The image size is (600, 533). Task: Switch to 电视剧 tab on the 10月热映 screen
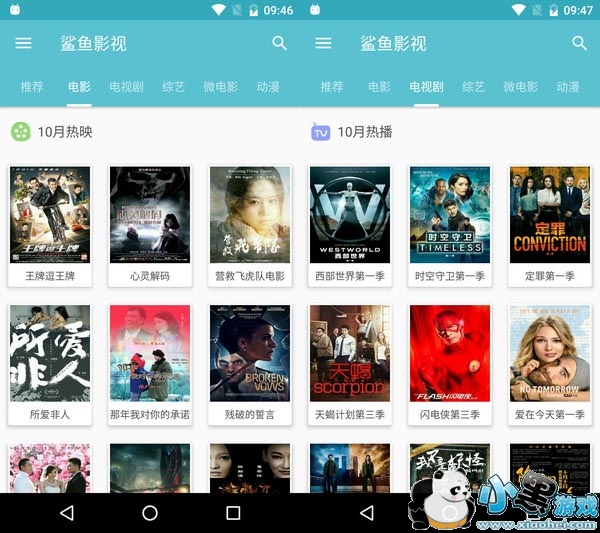tap(126, 87)
